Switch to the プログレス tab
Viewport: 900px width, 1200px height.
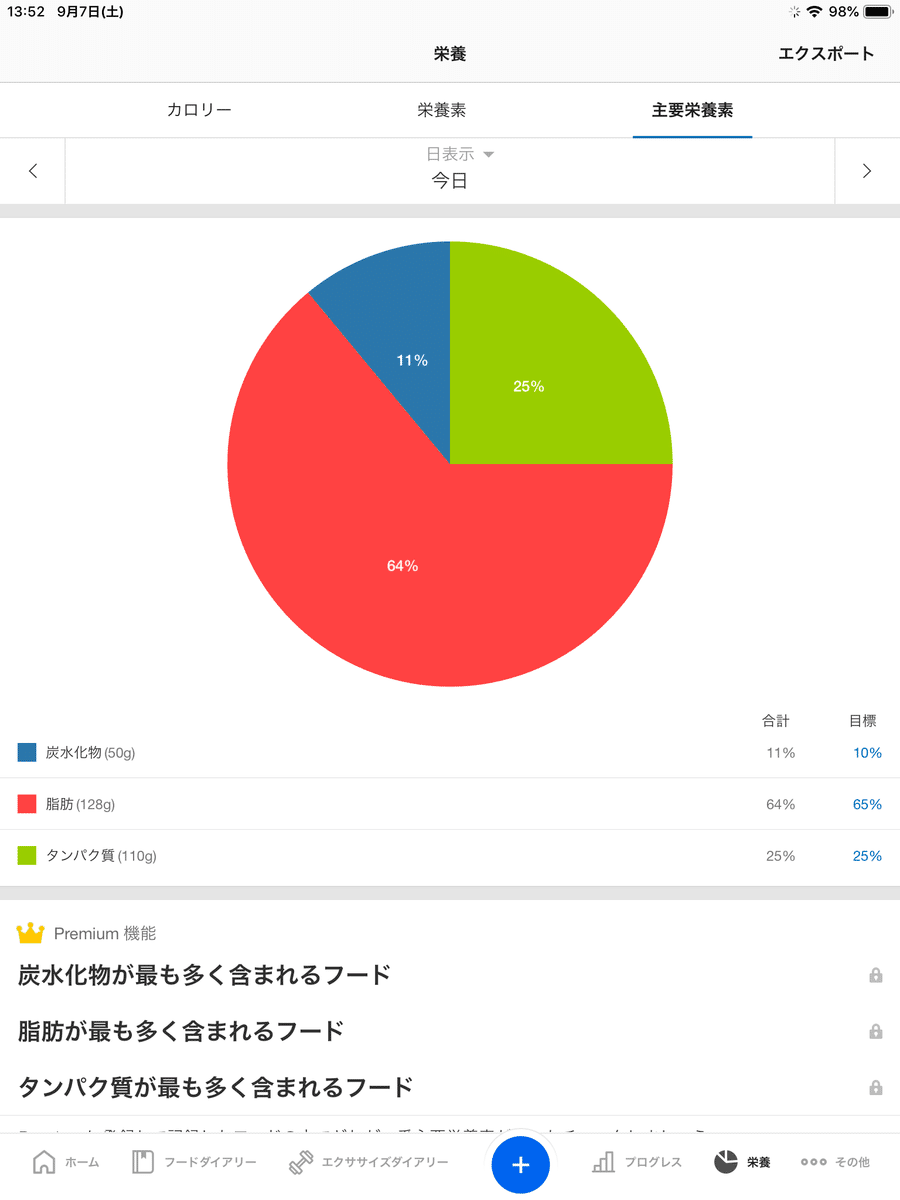[637, 1162]
